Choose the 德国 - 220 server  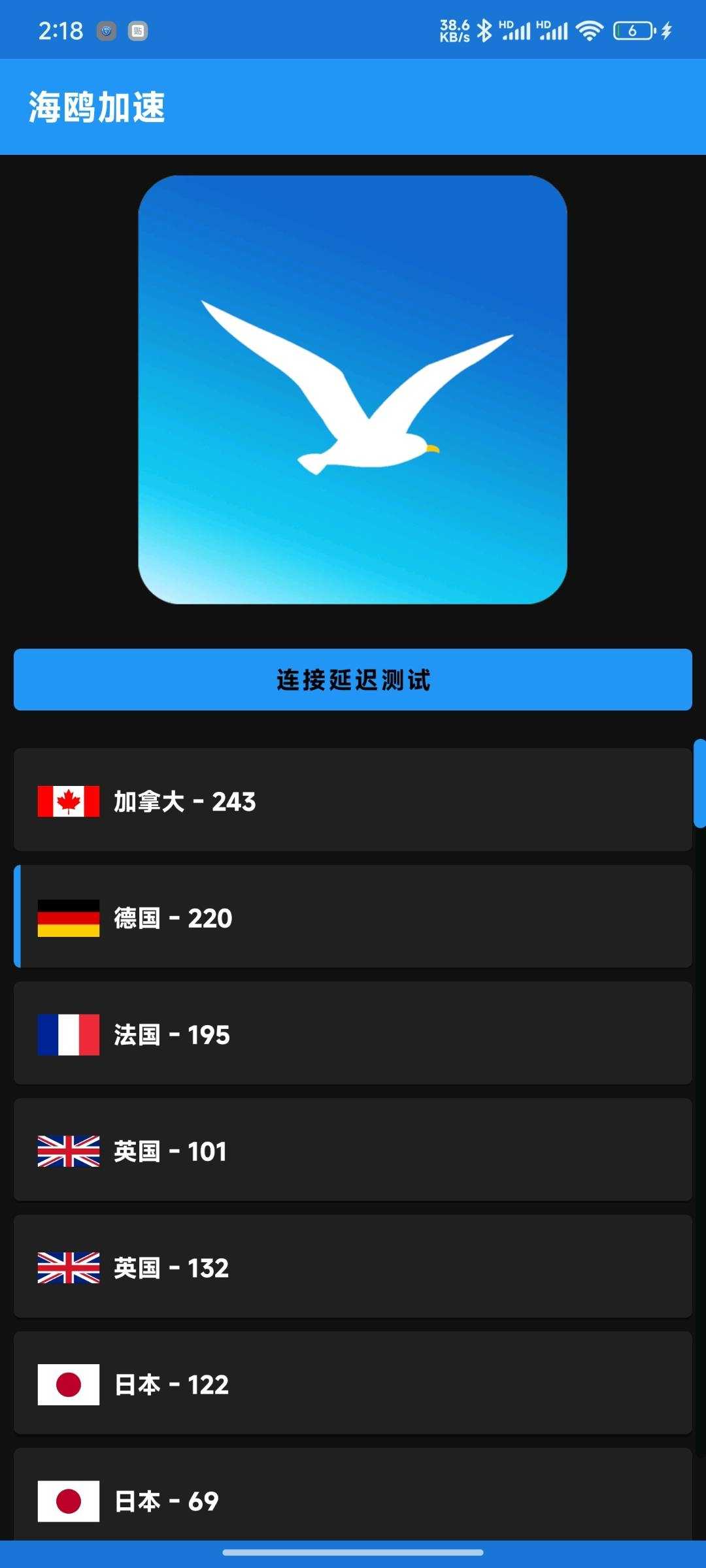coord(353,917)
